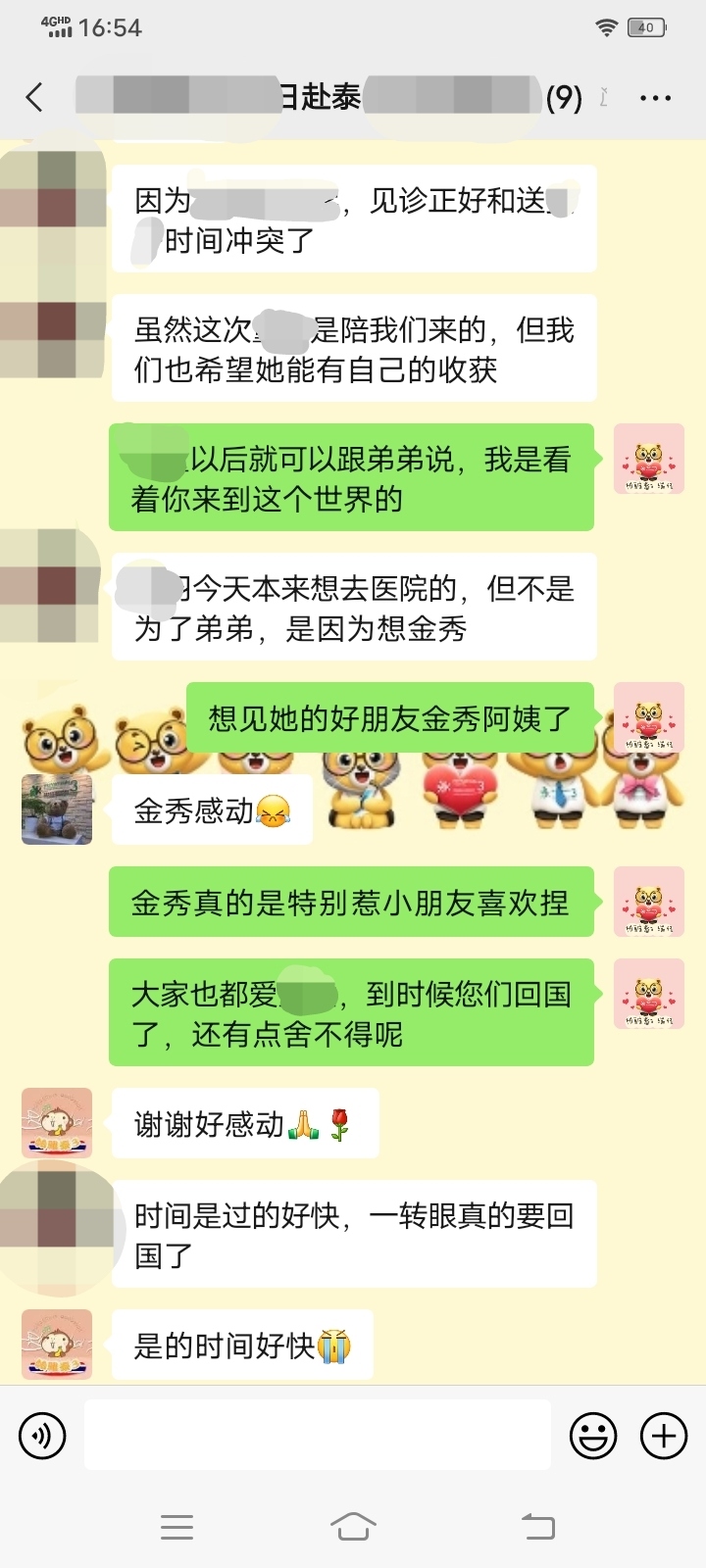Open the plus attachments menu

664,1436
